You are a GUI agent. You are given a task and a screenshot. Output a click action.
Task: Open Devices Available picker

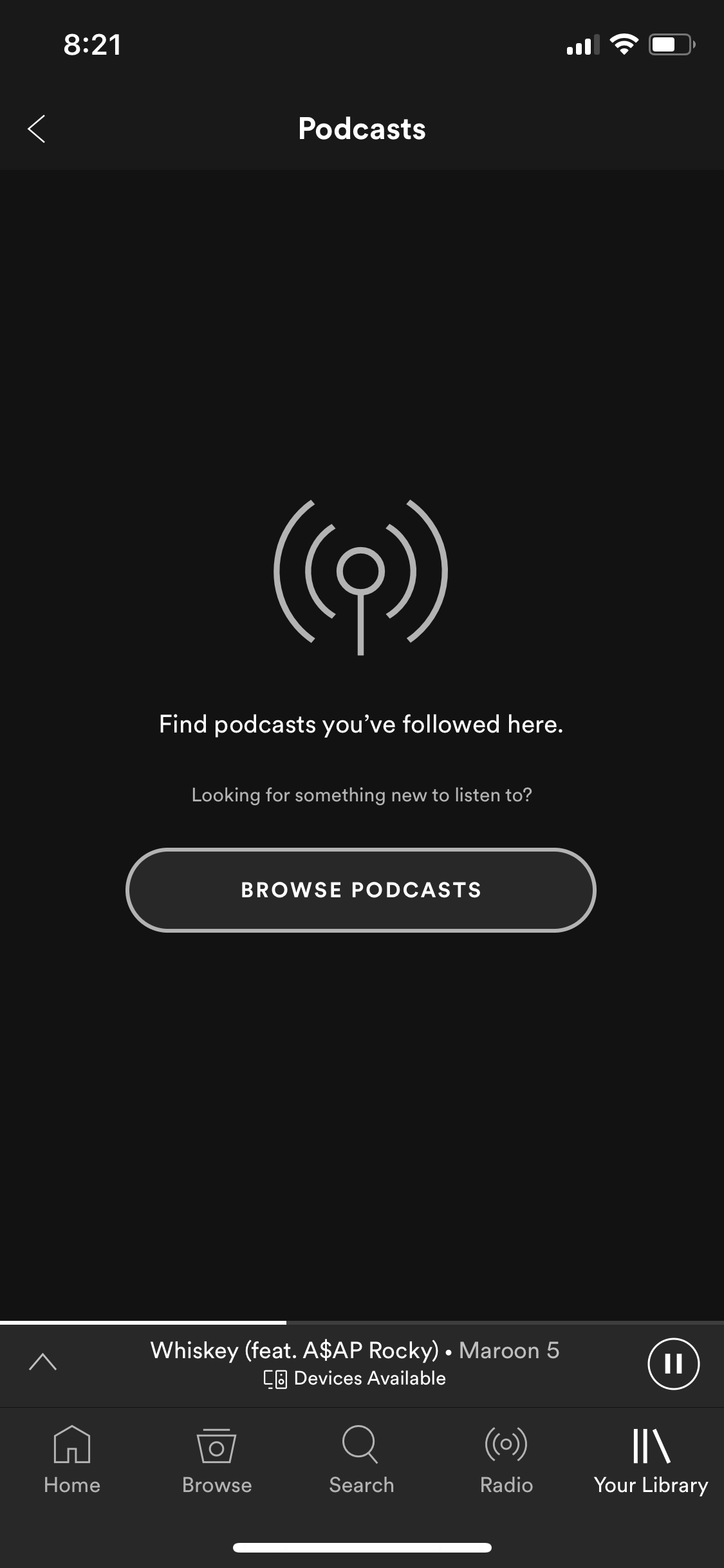(355, 1378)
